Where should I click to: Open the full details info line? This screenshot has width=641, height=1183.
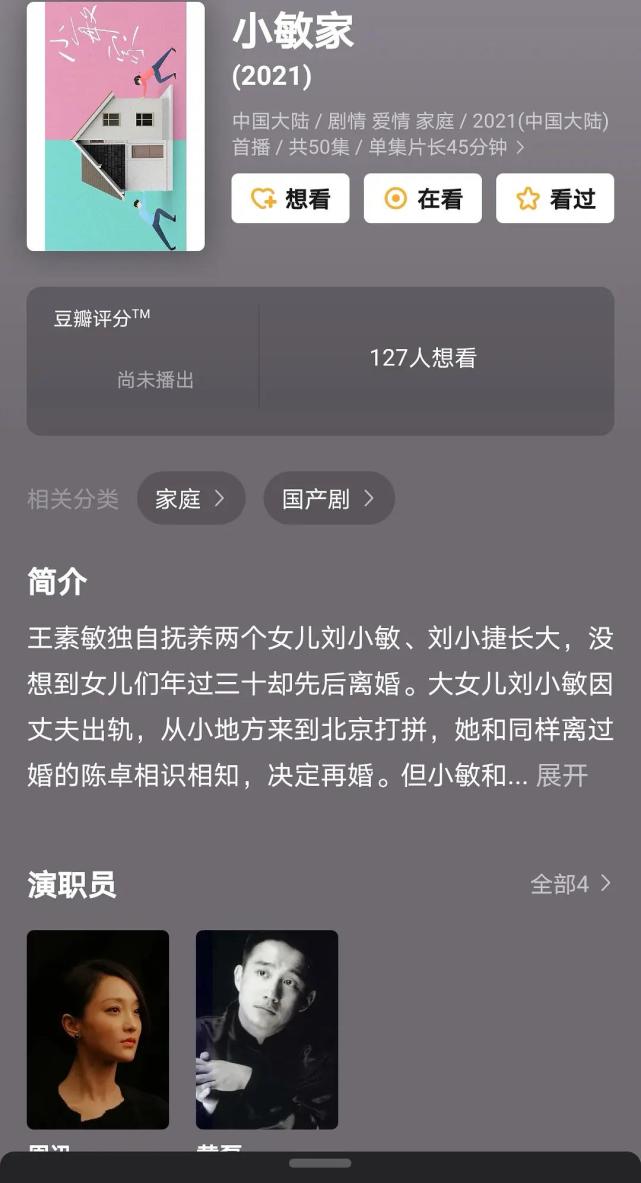click(420, 134)
